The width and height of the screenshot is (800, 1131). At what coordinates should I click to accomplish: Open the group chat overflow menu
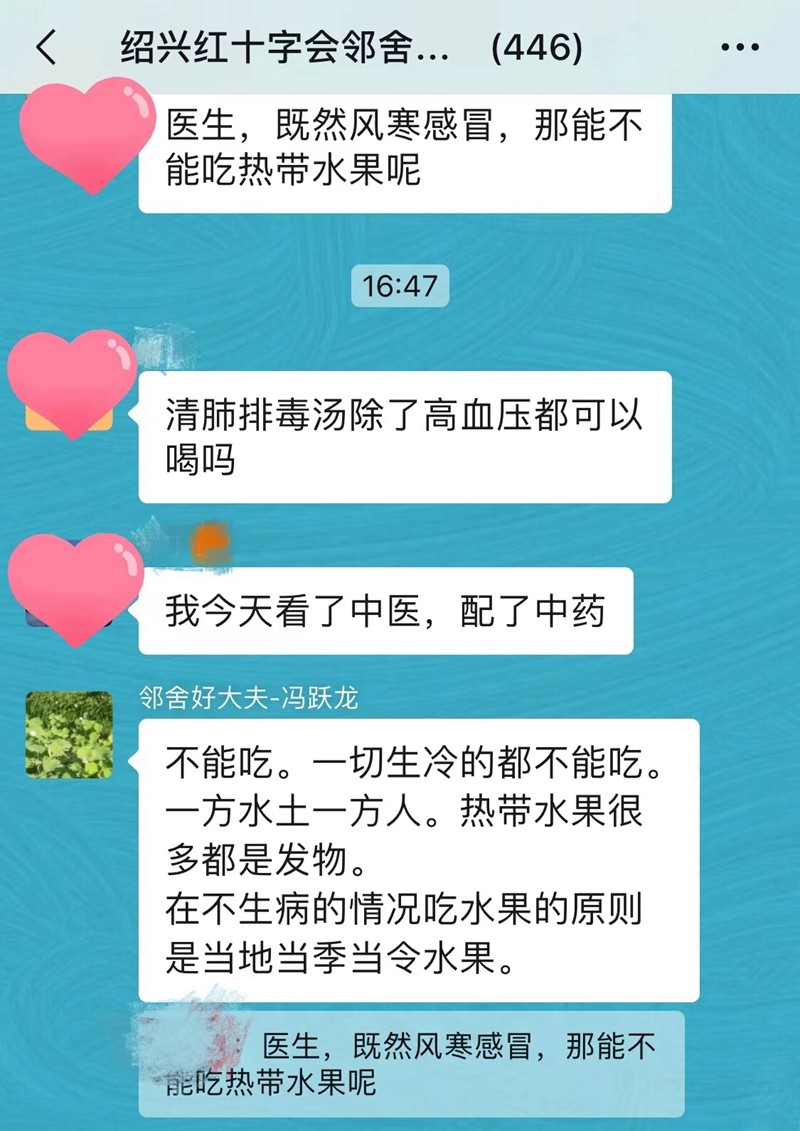(x=740, y=47)
